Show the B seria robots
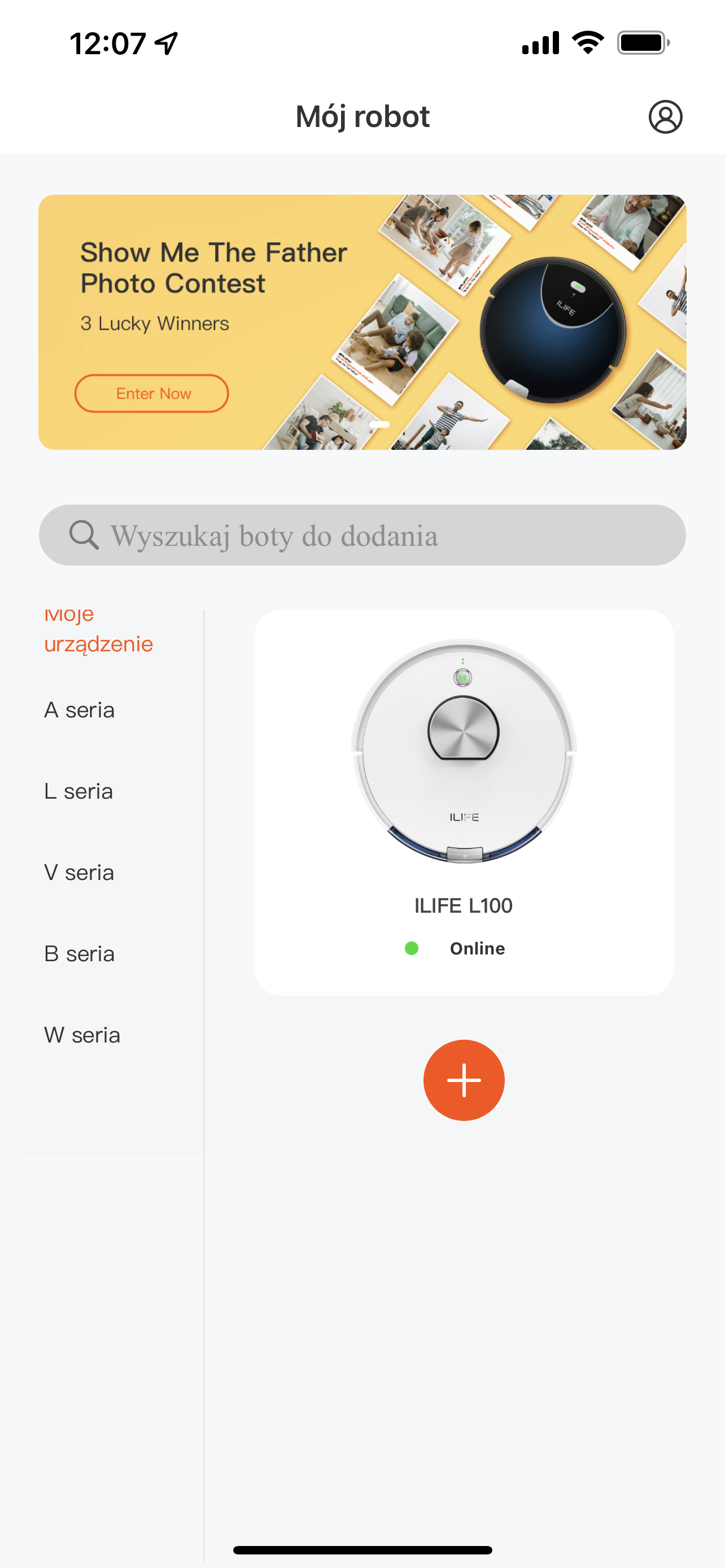 (x=80, y=954)
